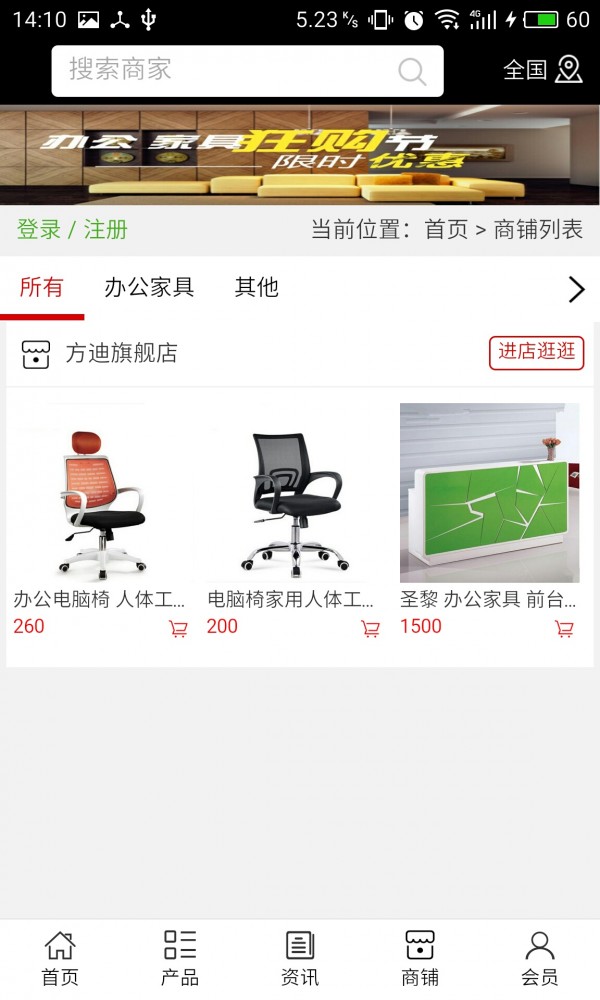Expand more categories with the arrow
The image size is (600, 1000).
pyautogui.click(x=576, y=289)
